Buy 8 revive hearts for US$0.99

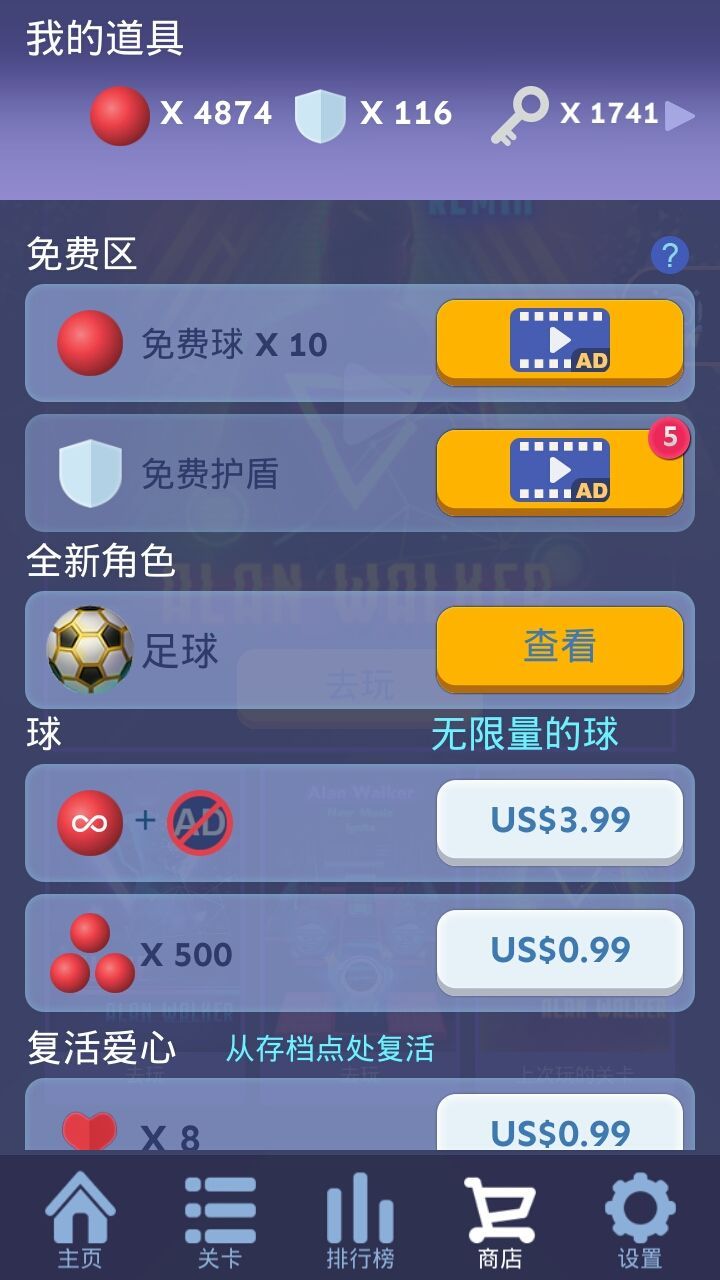coord(560,1128)
